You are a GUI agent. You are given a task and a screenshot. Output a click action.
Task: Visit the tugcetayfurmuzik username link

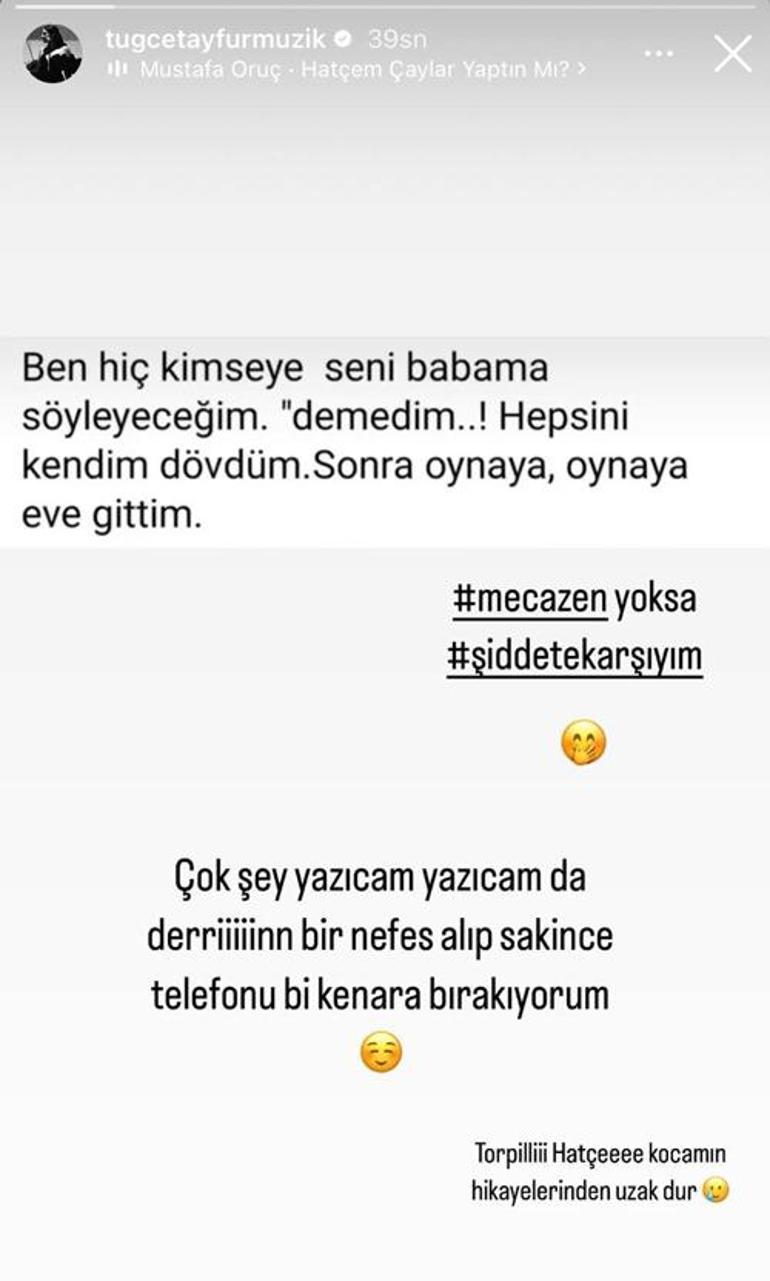point(216,39)
